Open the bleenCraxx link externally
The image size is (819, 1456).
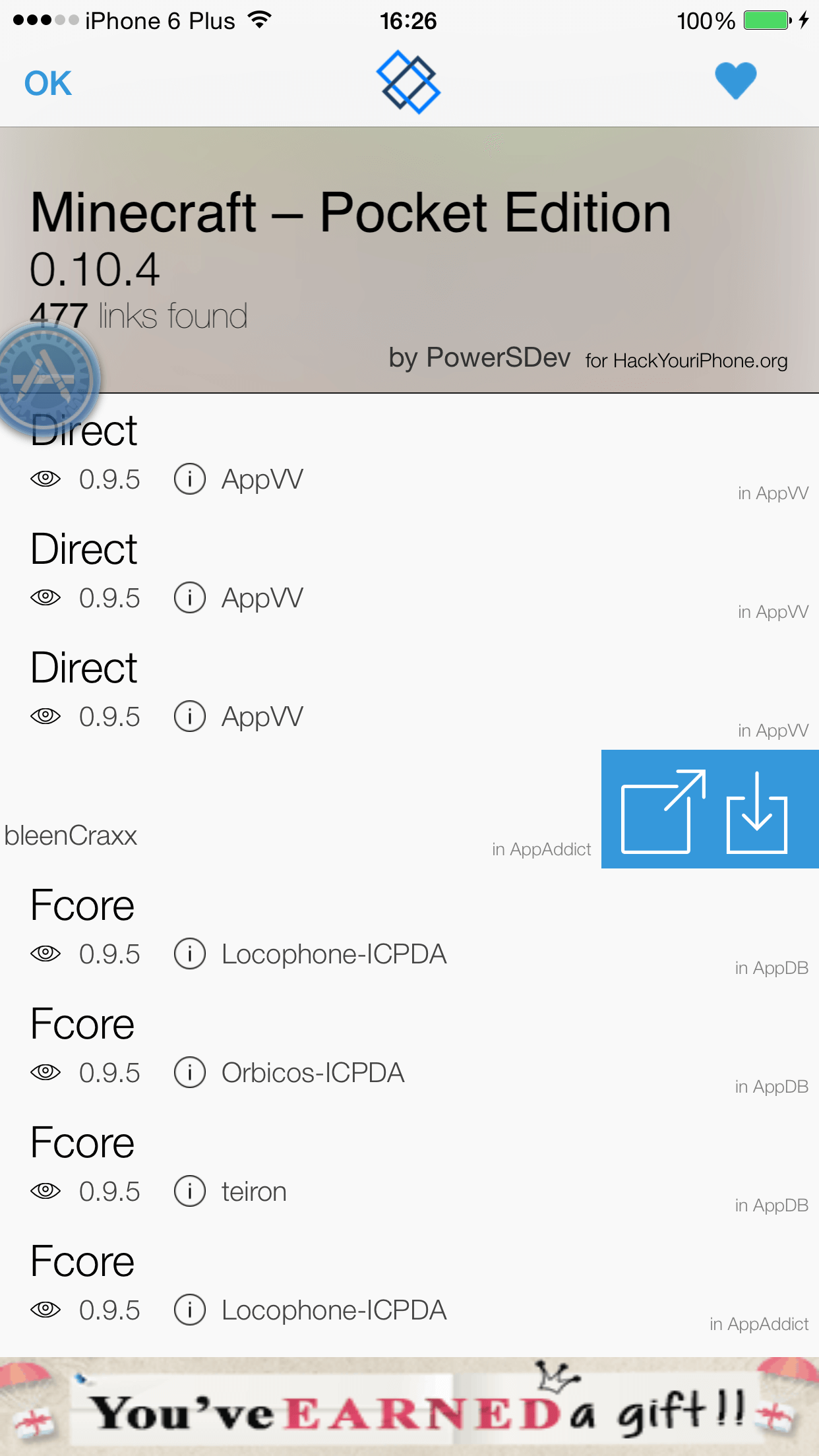coord(661,811)
